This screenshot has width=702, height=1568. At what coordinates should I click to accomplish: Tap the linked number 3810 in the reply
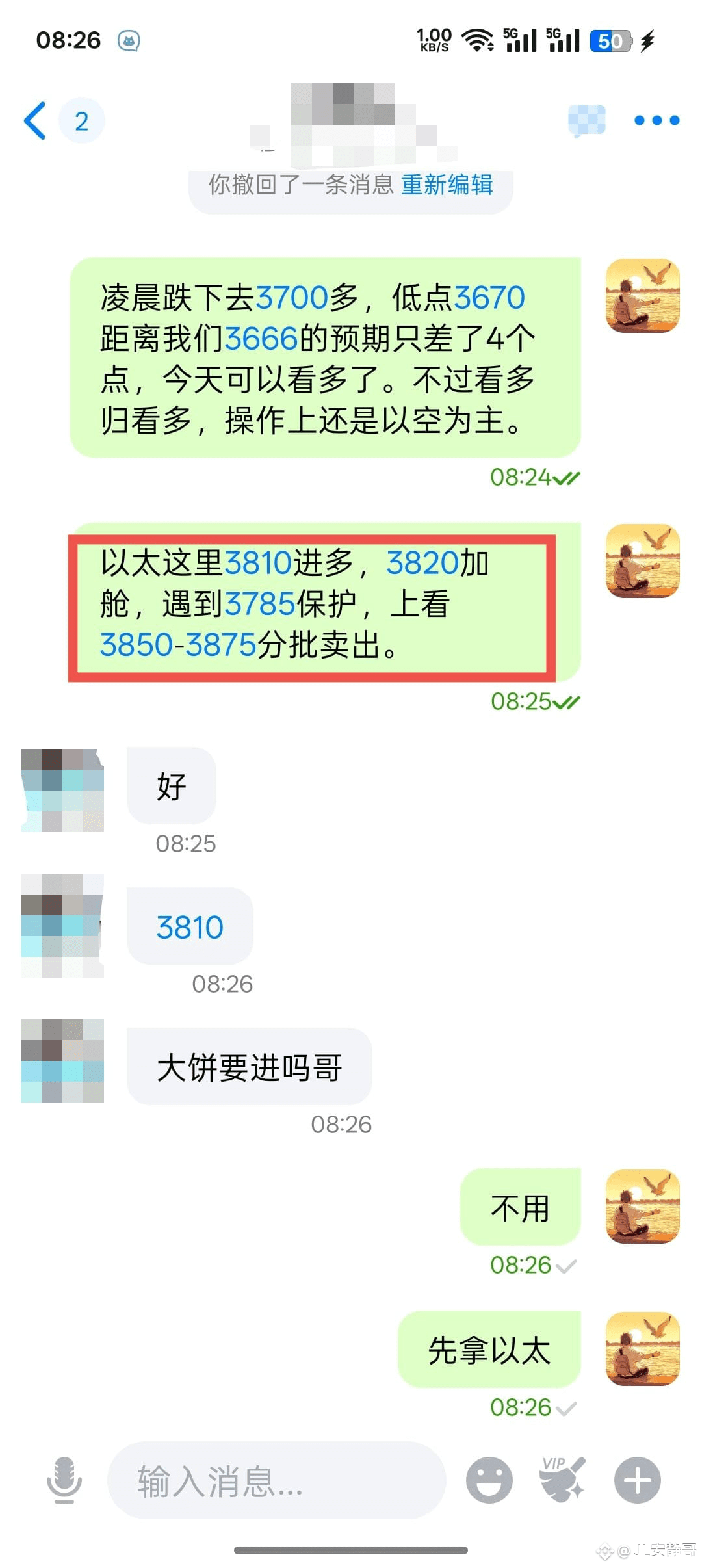pyautogui.click(x=190, y=927)
